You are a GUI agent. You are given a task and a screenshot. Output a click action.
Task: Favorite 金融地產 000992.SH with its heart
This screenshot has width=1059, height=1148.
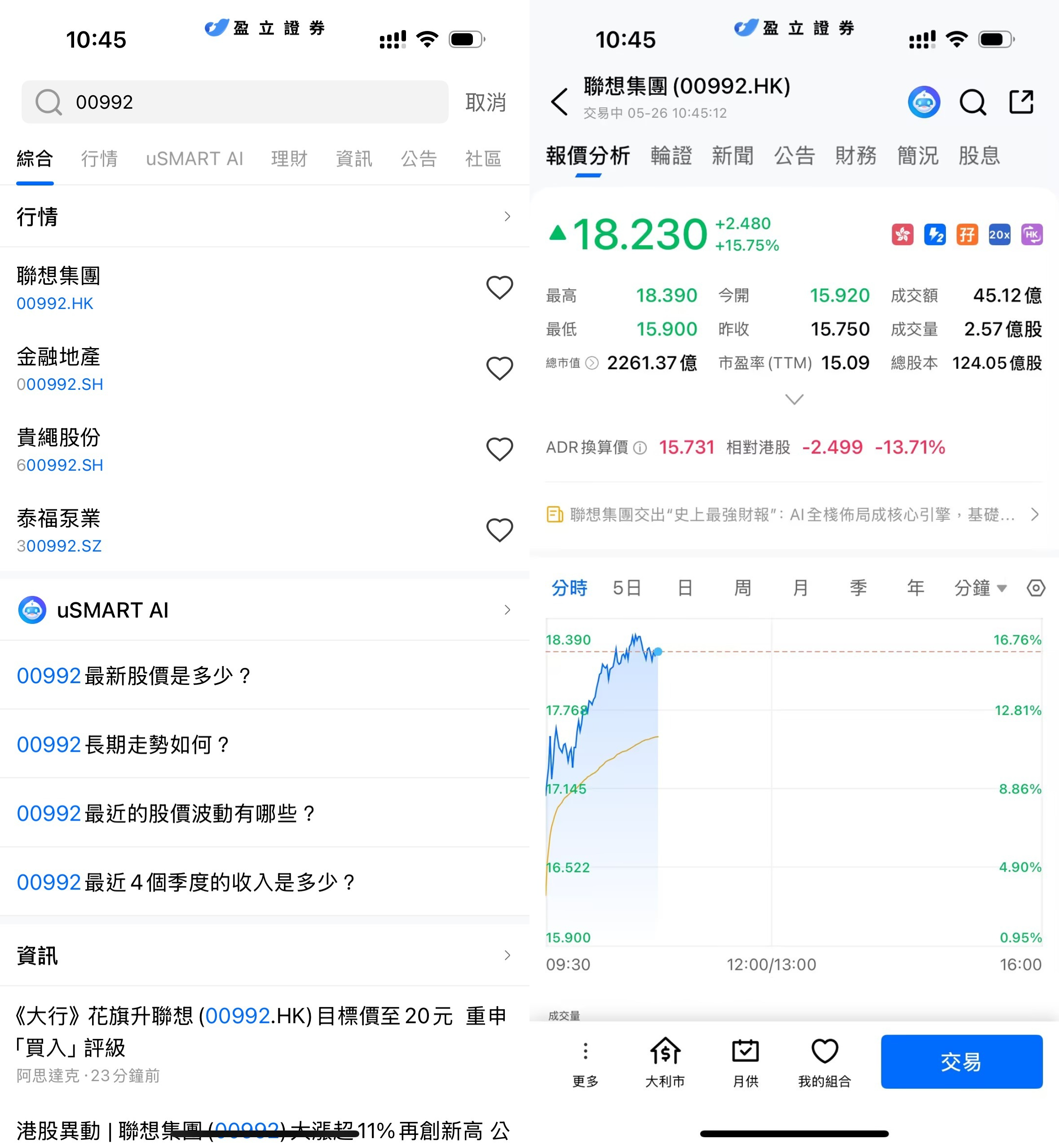(499, 369)
